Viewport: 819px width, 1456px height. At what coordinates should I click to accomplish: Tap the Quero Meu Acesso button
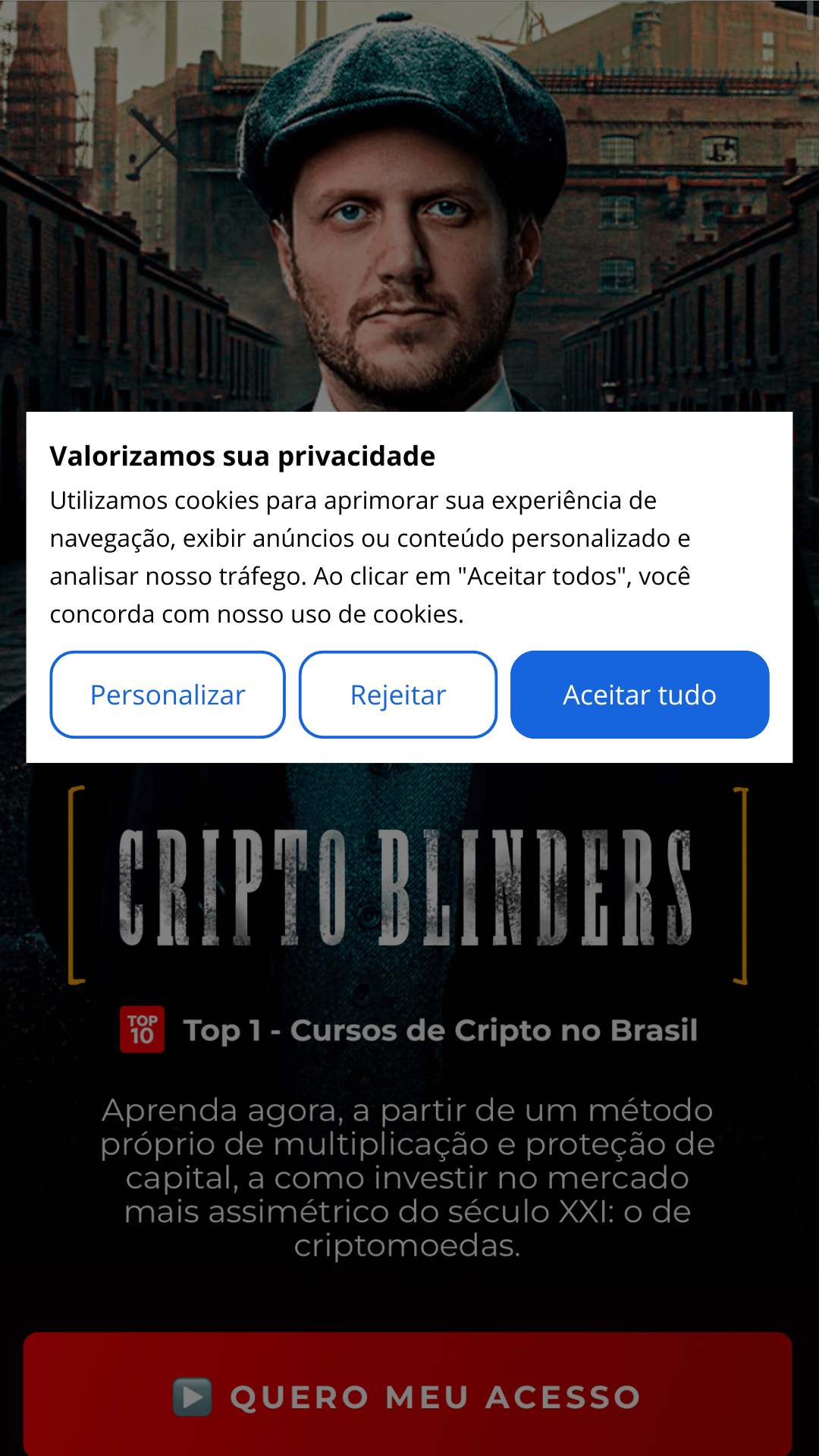tap(408, 1397)
